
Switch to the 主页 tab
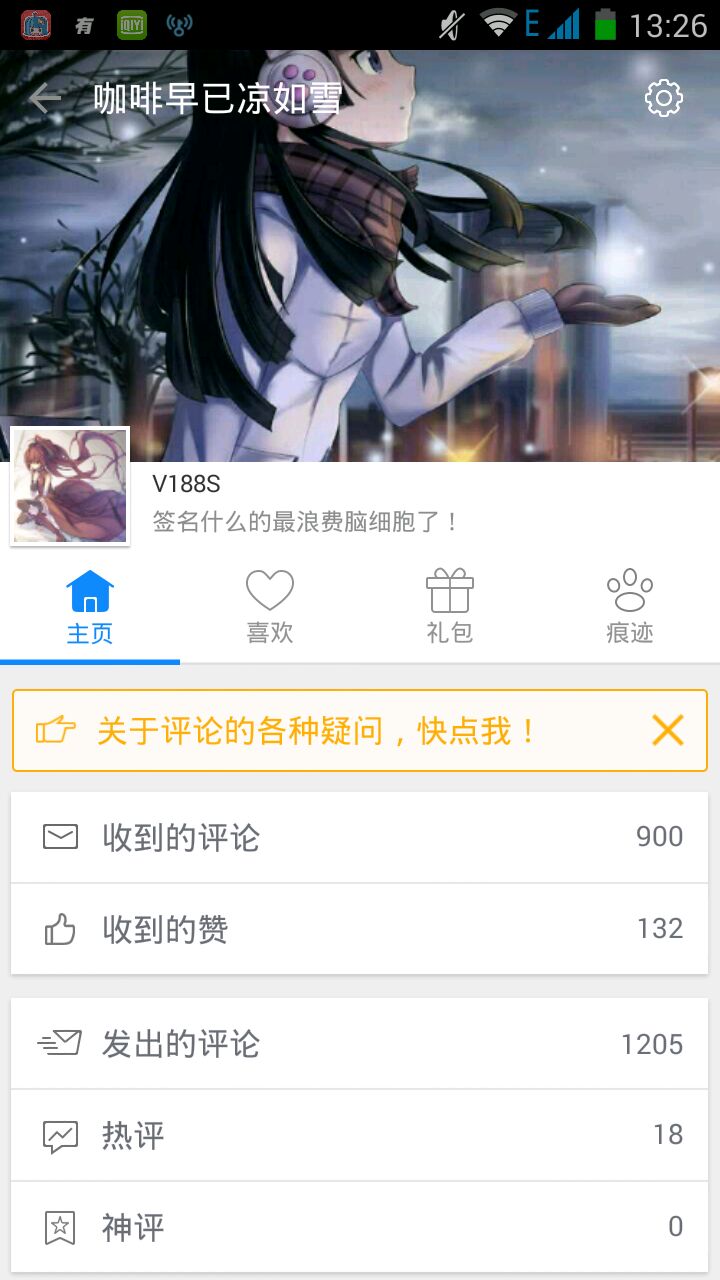tap(90, 607)
